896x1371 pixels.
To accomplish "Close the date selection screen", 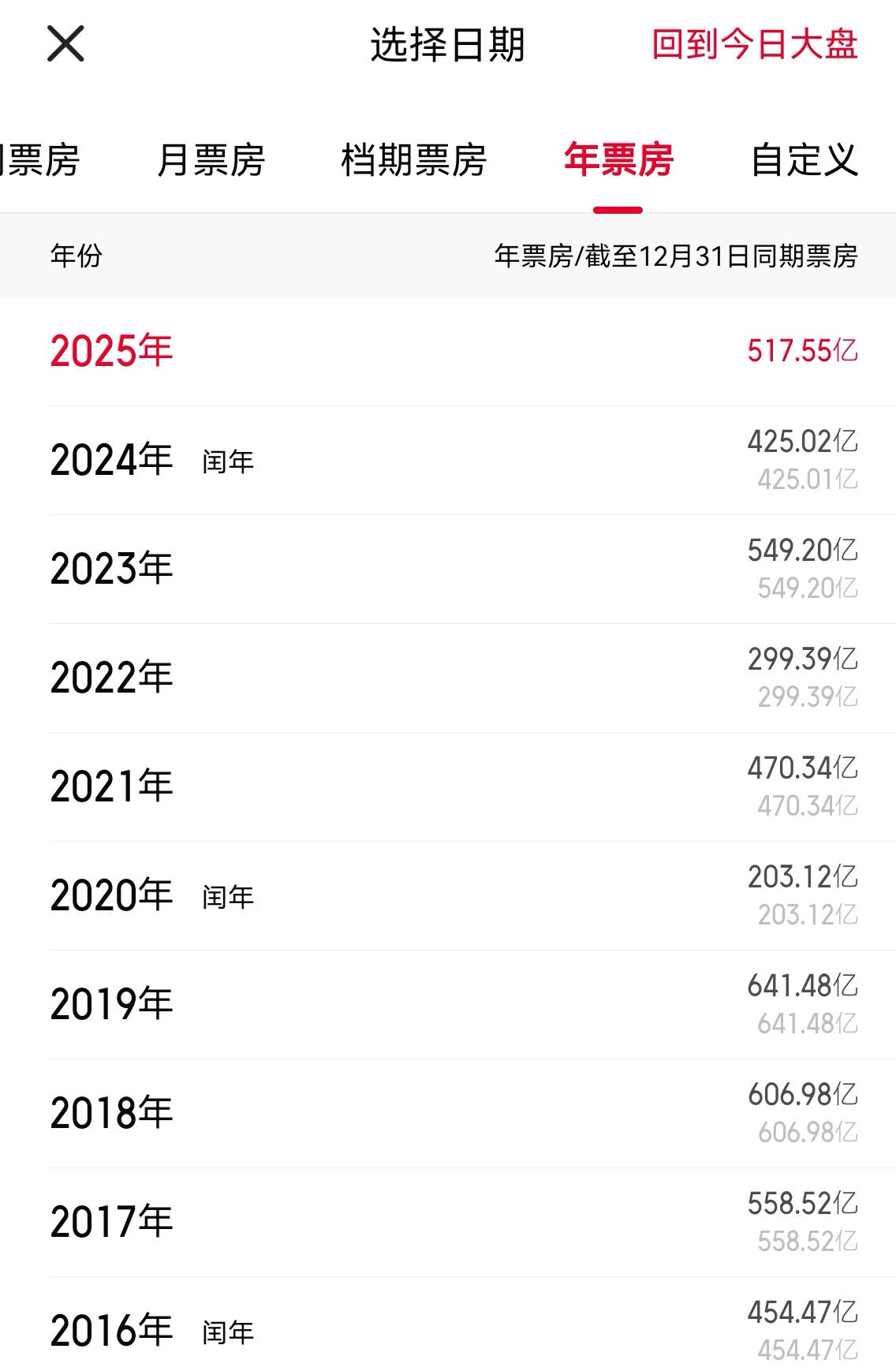I will point(65,43).
